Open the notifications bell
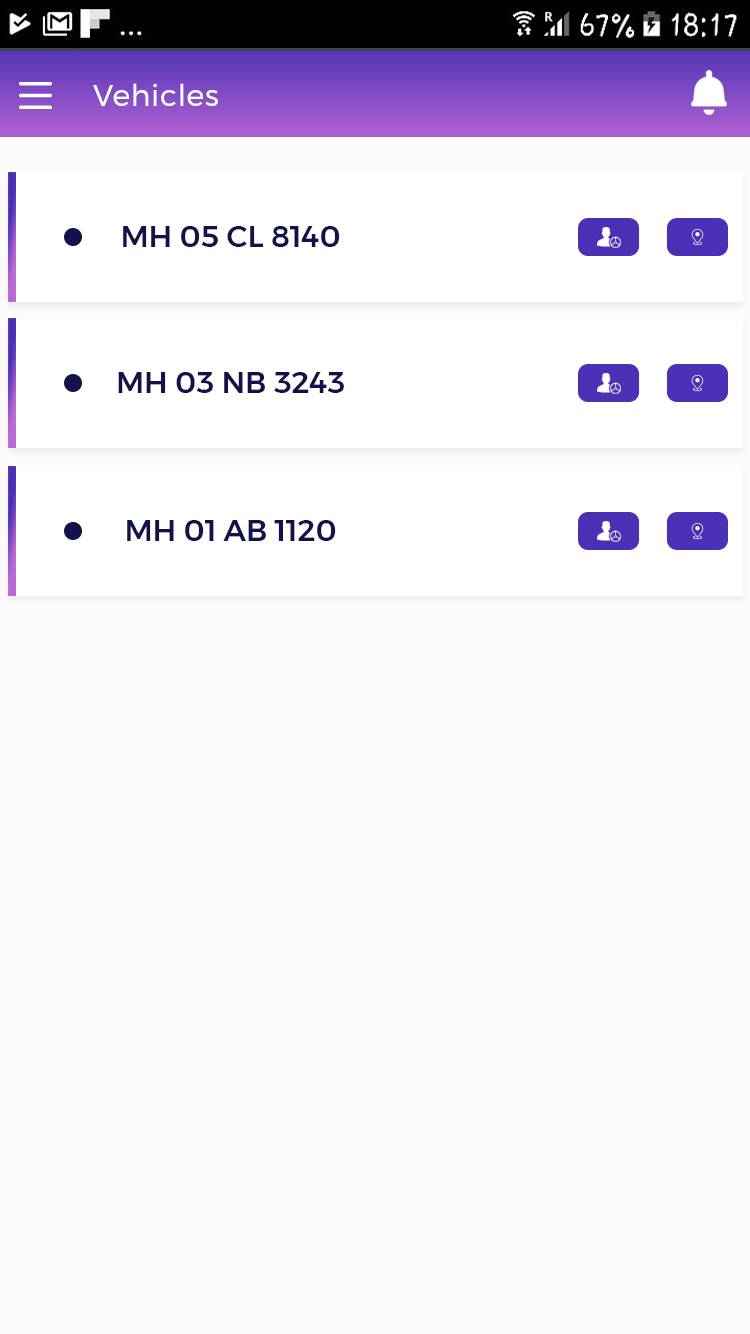 pyautogui.click(x=708, y=94)
